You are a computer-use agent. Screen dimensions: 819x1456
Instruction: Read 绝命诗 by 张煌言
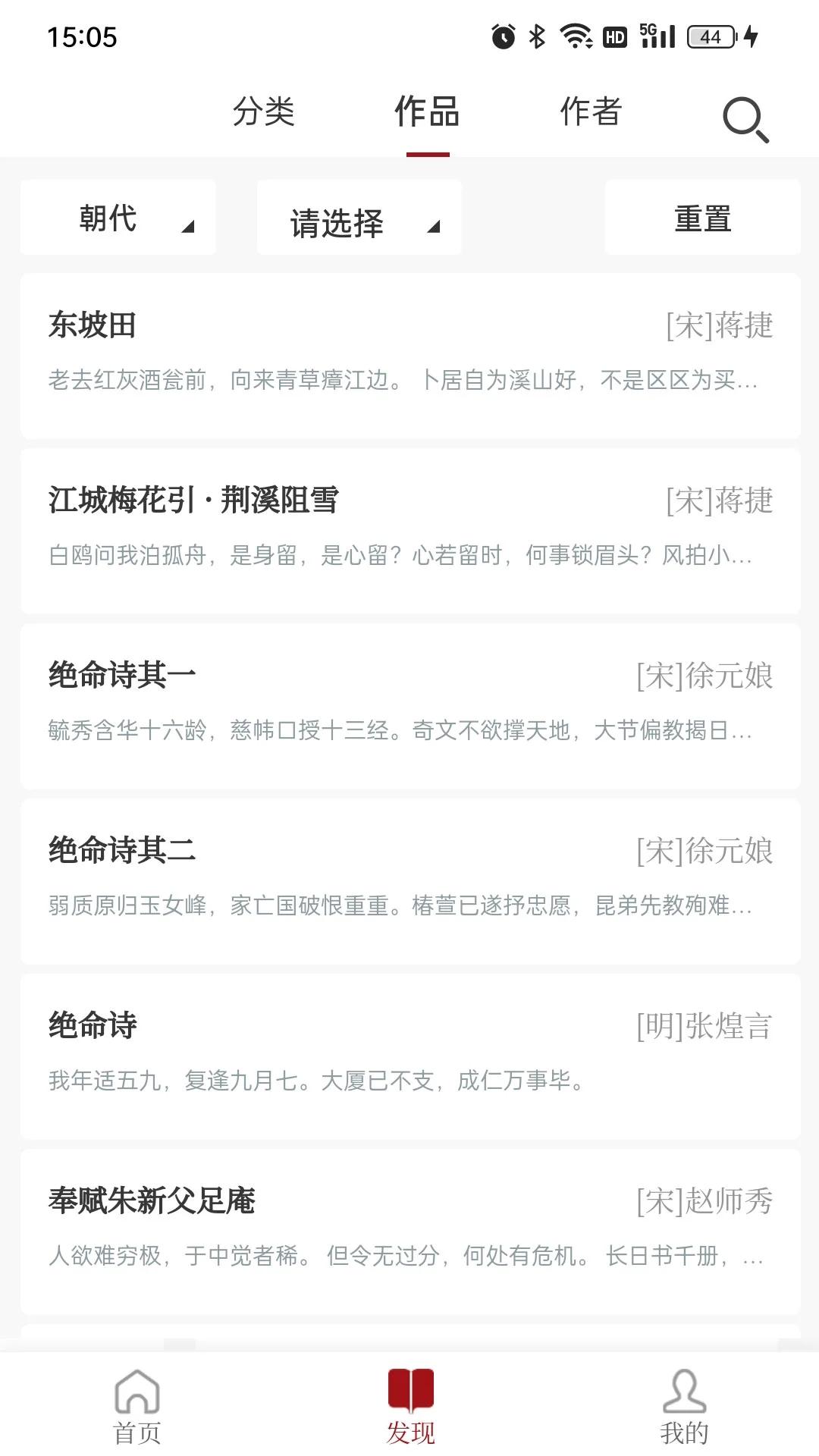coord(409,1056)
